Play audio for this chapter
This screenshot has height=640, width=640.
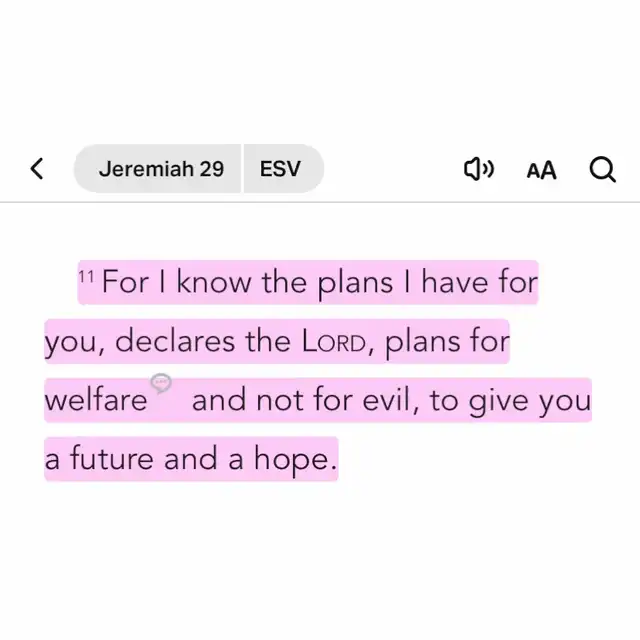[x=479, y=169]
